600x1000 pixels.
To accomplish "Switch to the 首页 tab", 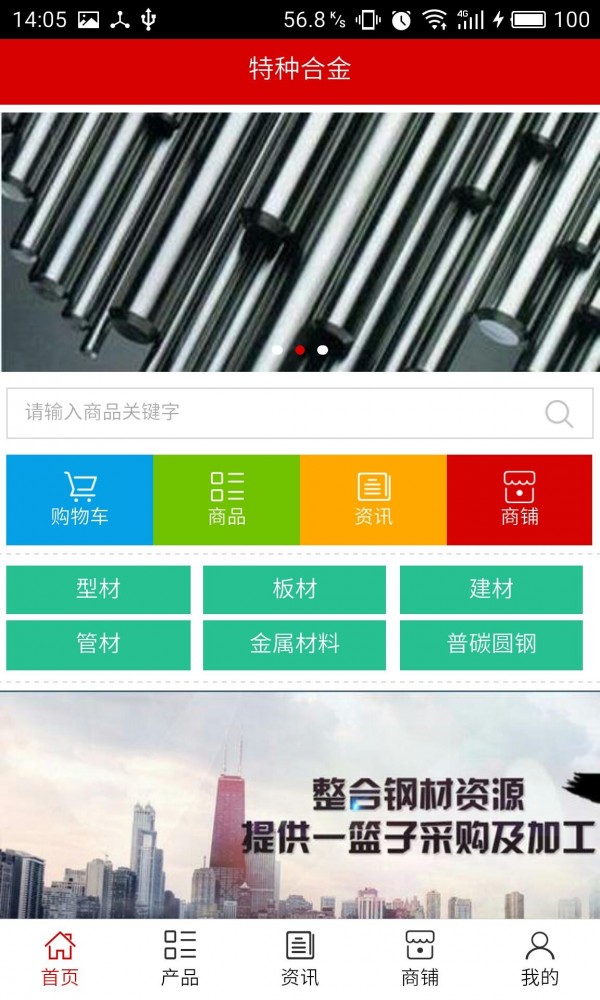I will 60,958.
